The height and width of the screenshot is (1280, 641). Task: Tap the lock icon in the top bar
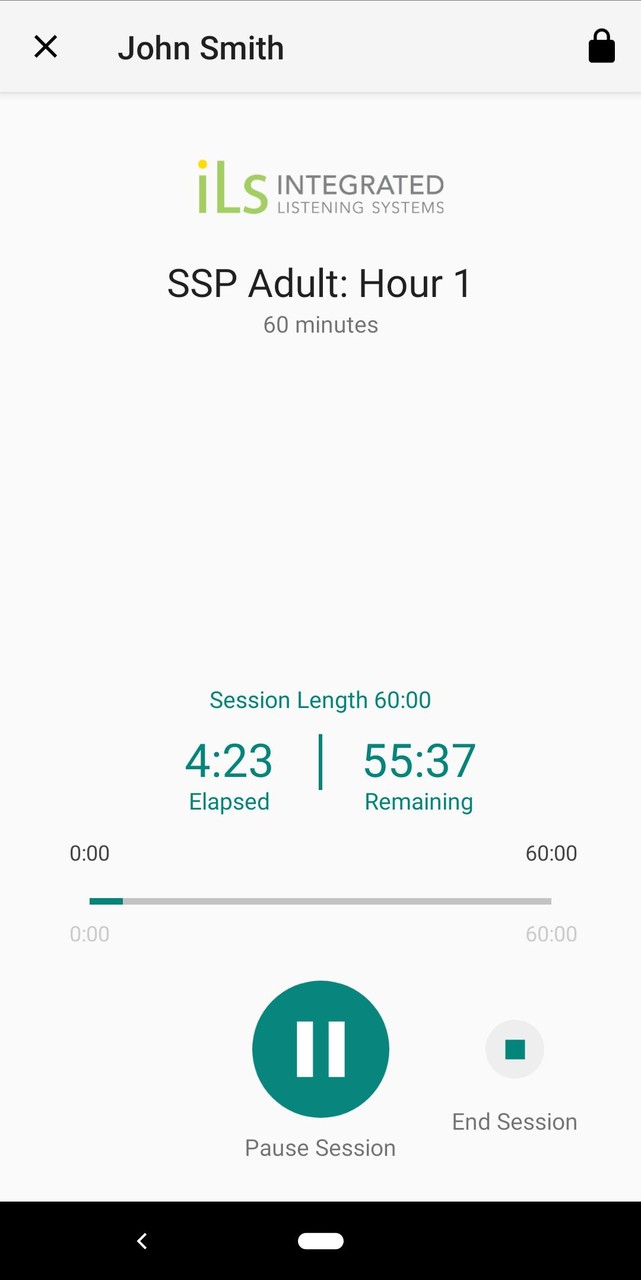pyautogui.click(x=601, y=47)
